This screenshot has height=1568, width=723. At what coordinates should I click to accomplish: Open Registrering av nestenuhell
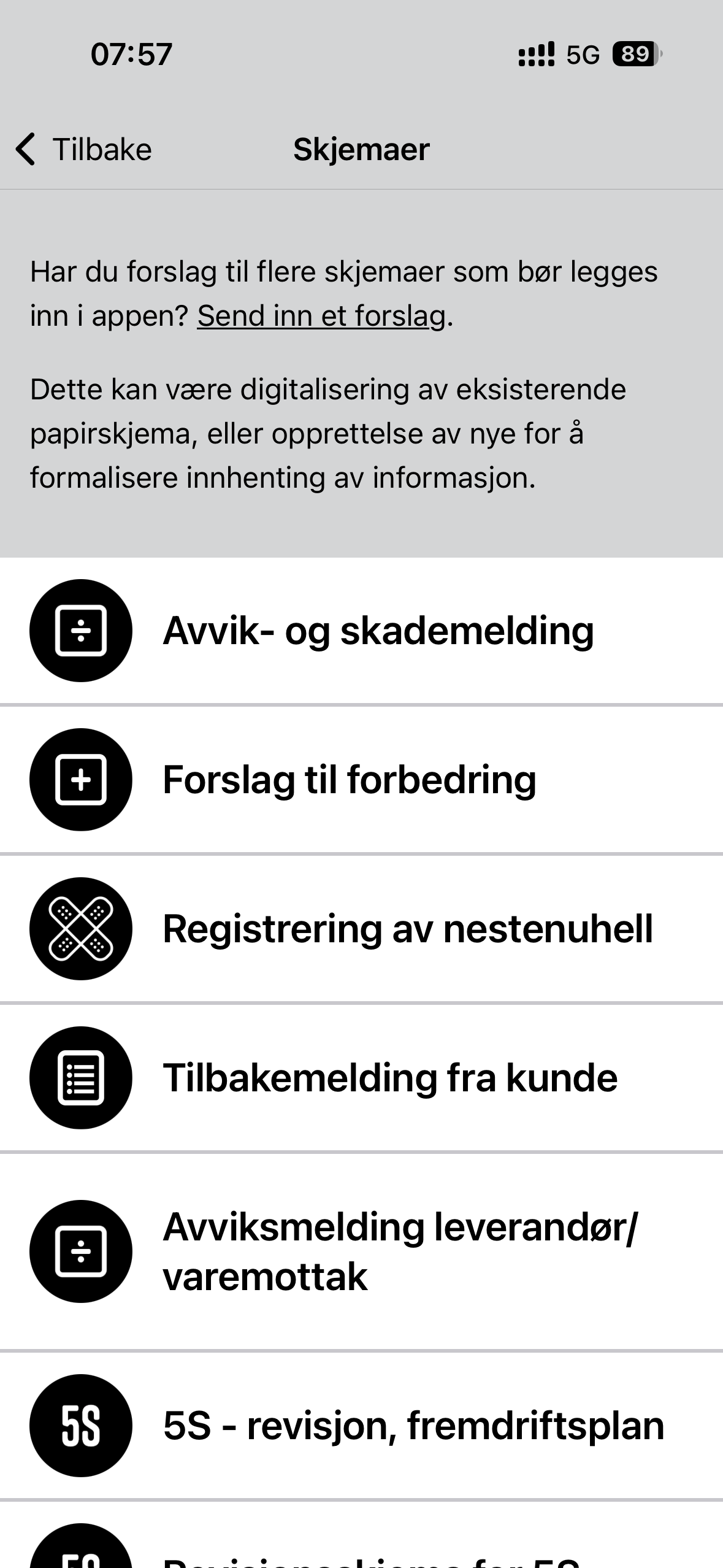pos(408,928)
